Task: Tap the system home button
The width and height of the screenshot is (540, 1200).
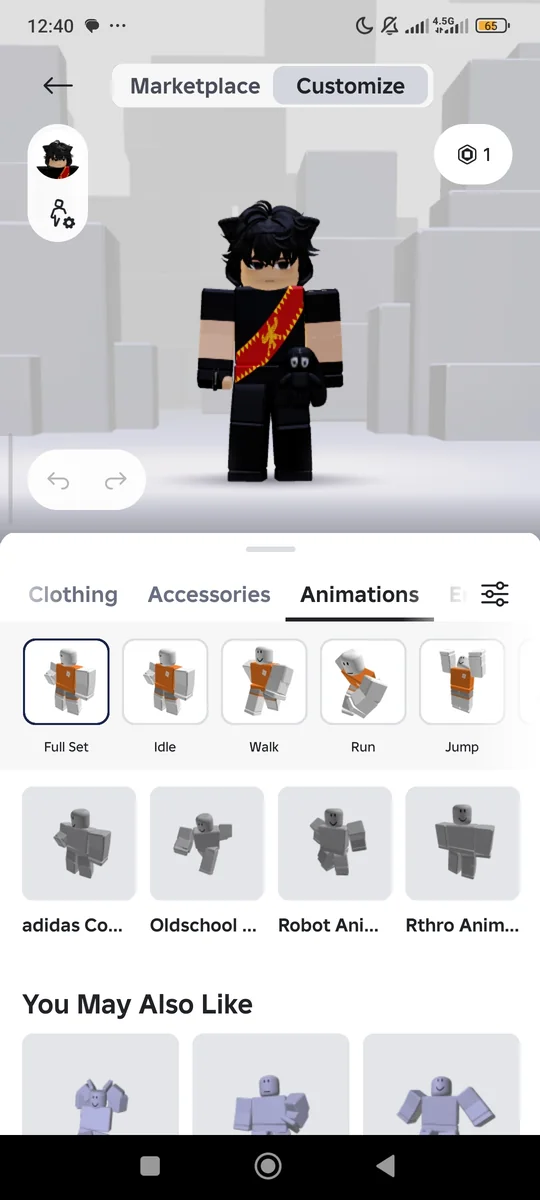Action: point(268,1166)
